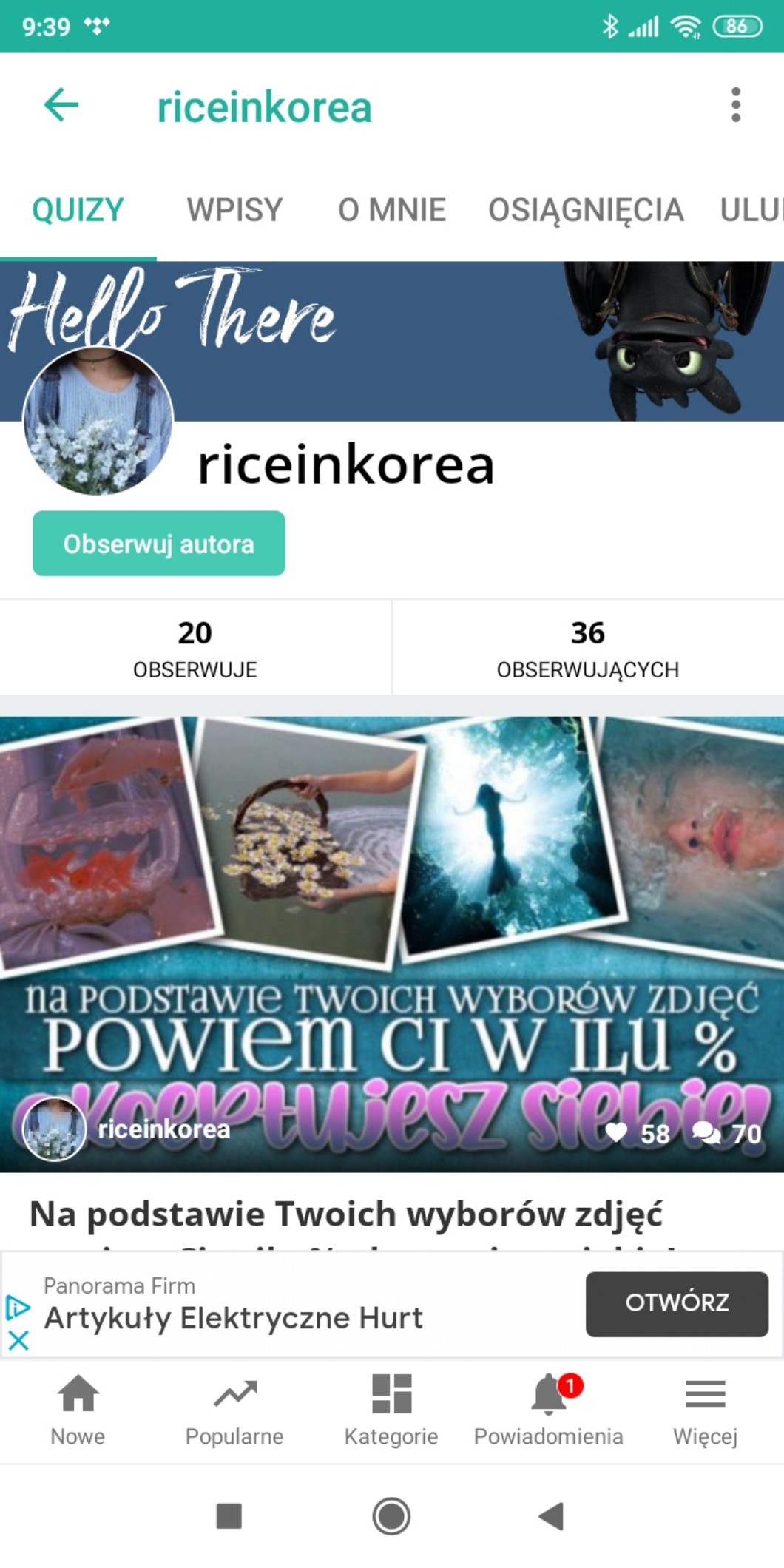Screen dimensions: 784x1568
Task: Like the quiz with 58 hearts
Action: [x=616, y=1132]
